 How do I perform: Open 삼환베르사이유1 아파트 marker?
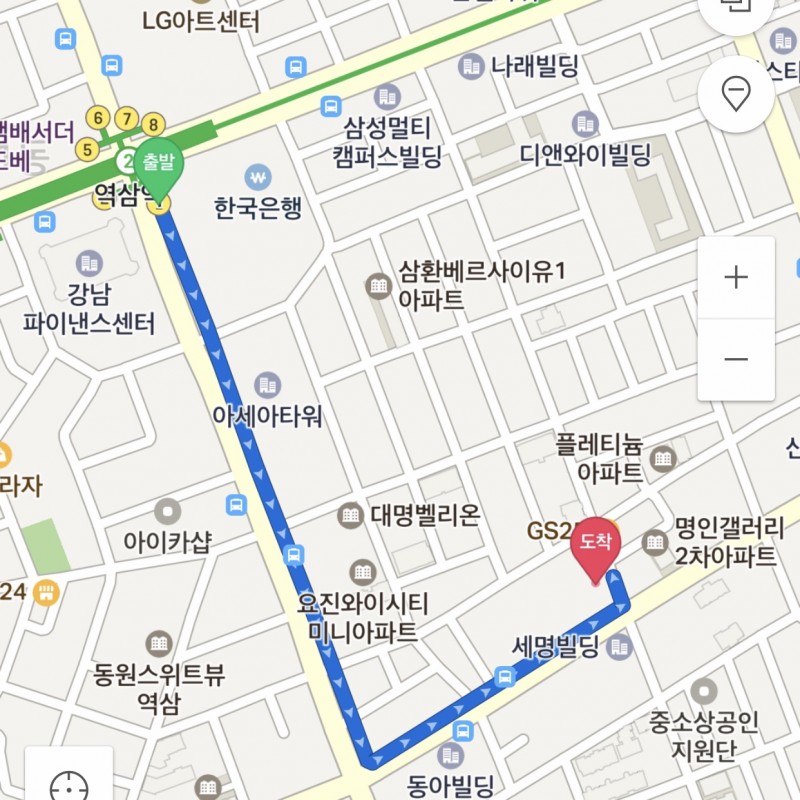pyautogui.click(x=379, y=286)
